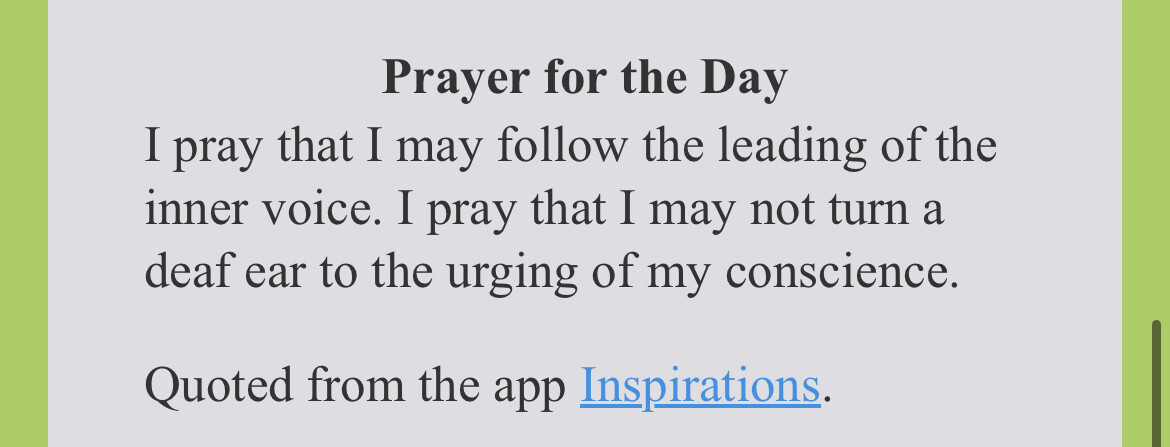
Task: Open the Inspirations app link
Action: pos(700,386)
